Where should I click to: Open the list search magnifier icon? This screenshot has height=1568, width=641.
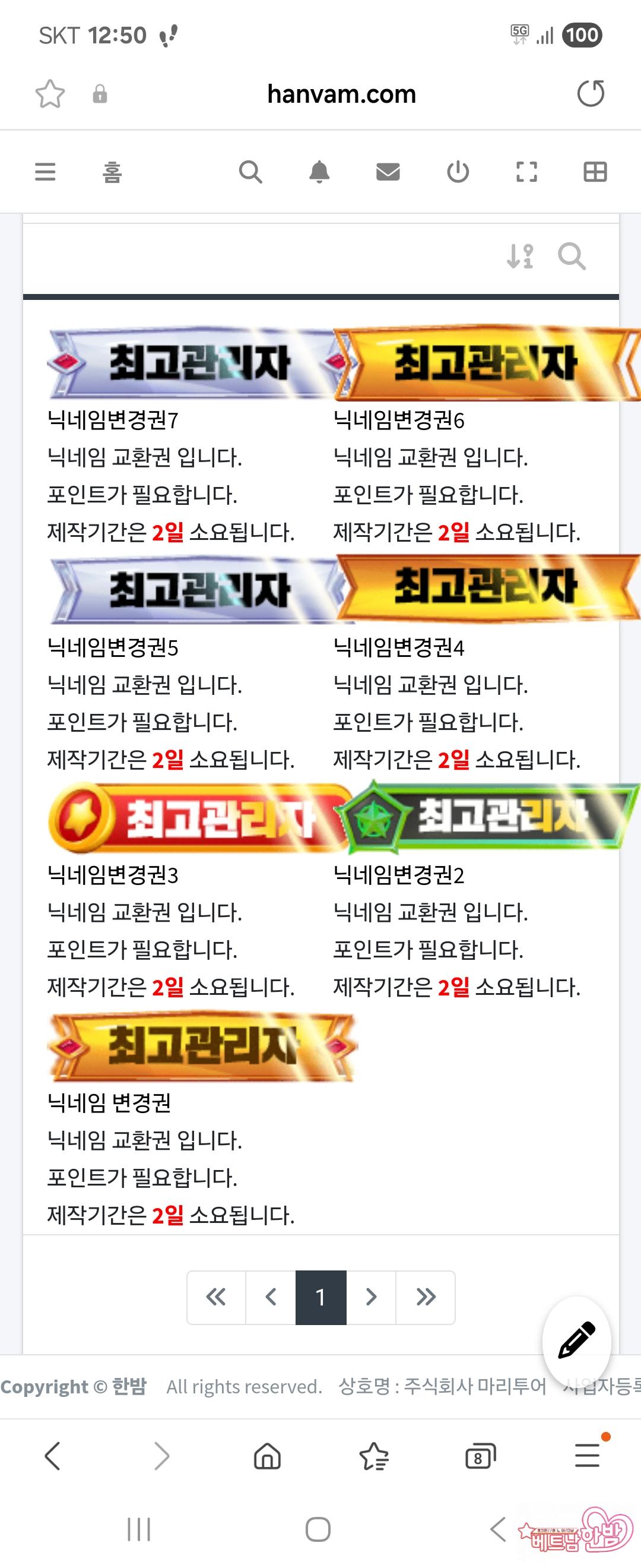572,256
